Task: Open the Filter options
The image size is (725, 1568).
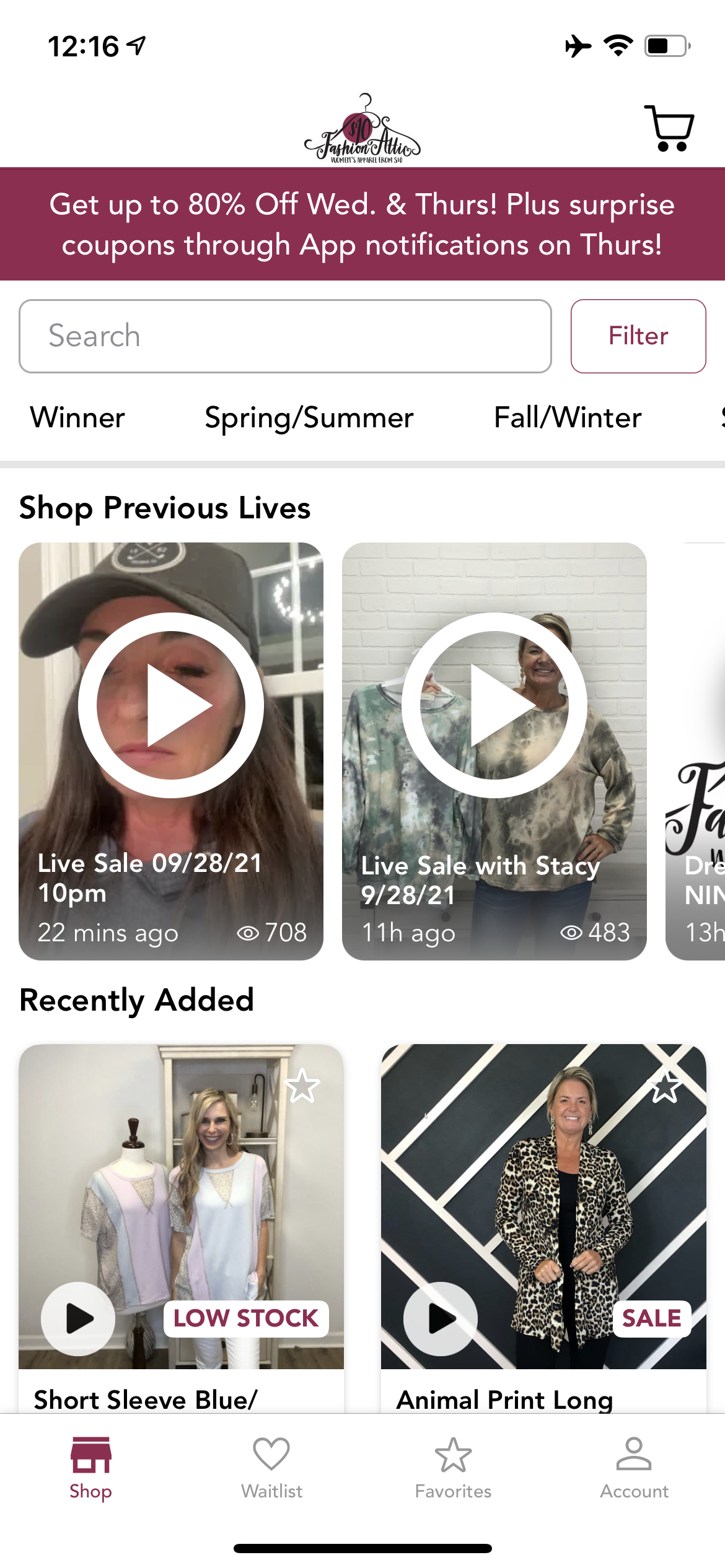Action: tap(638, 336)
